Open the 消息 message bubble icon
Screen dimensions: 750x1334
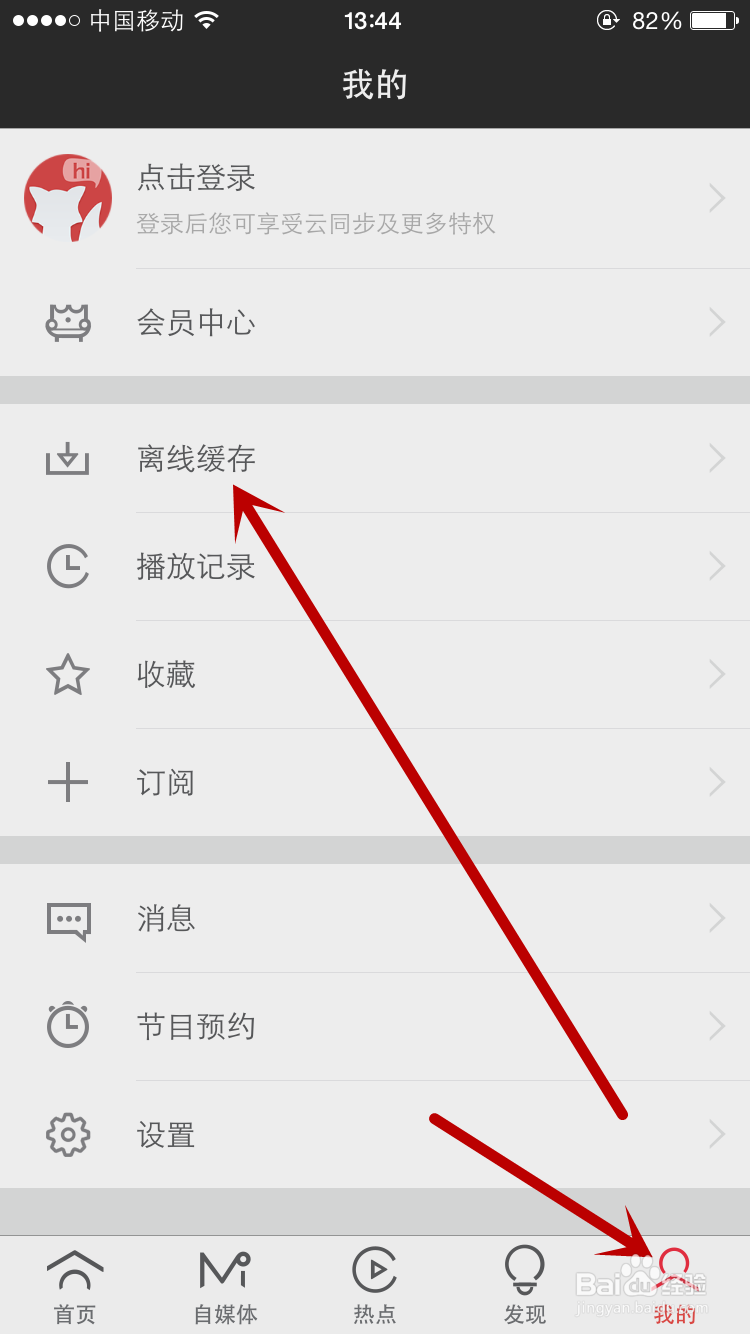(x=67, y=918)
